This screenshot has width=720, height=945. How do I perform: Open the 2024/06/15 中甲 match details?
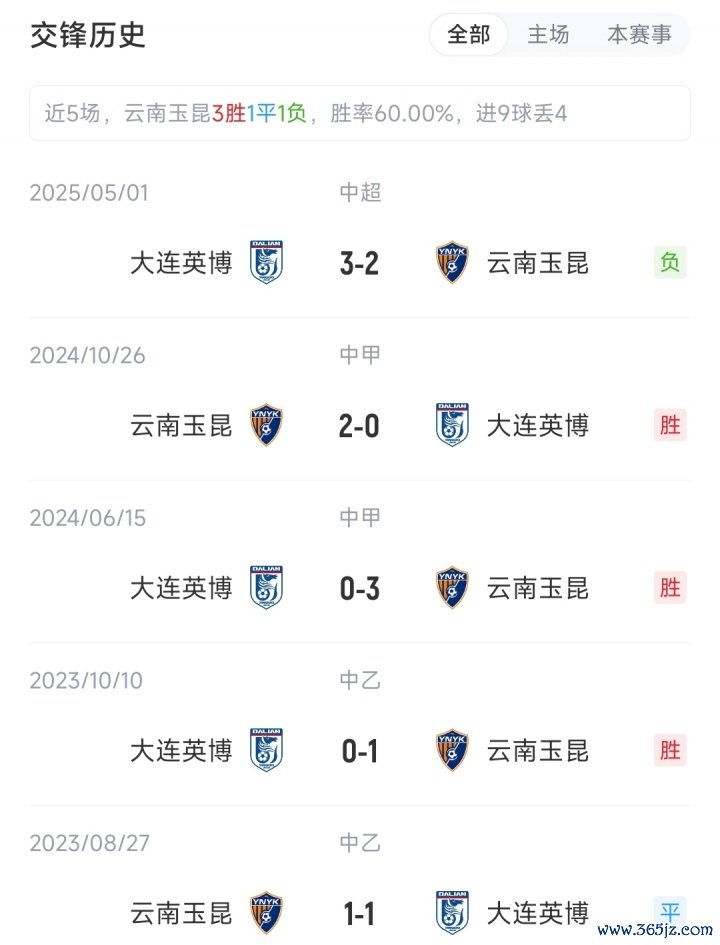point(359,588)
